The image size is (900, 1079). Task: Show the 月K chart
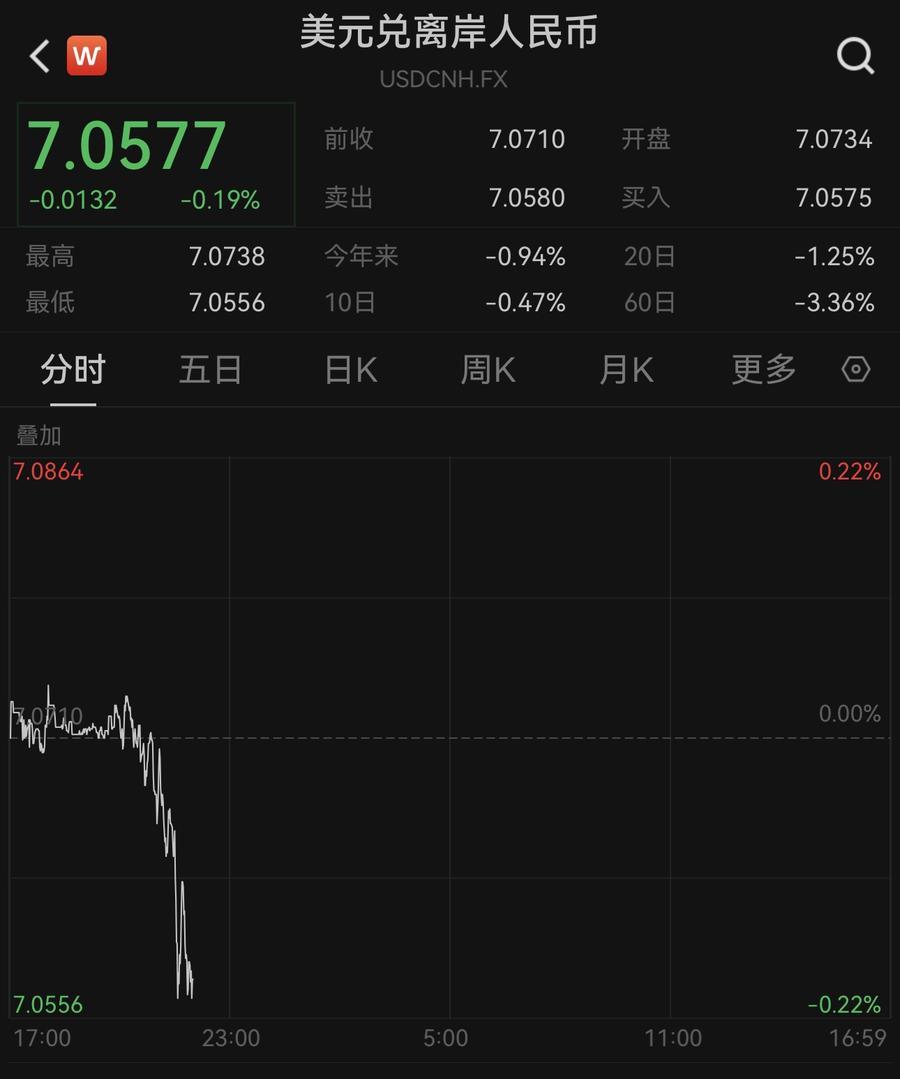(626, 370)
